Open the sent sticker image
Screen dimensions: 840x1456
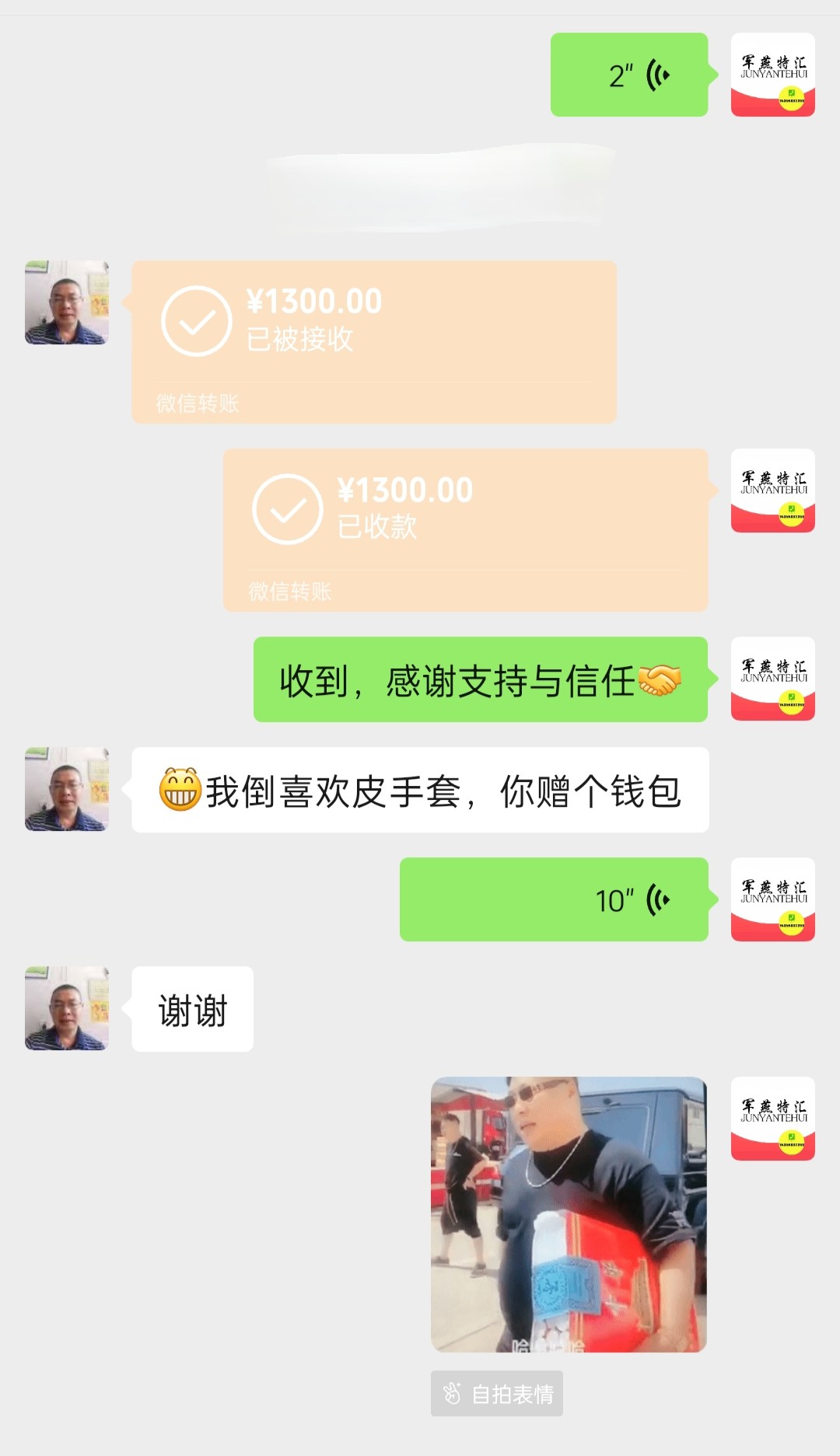[x=569, y=1214]
